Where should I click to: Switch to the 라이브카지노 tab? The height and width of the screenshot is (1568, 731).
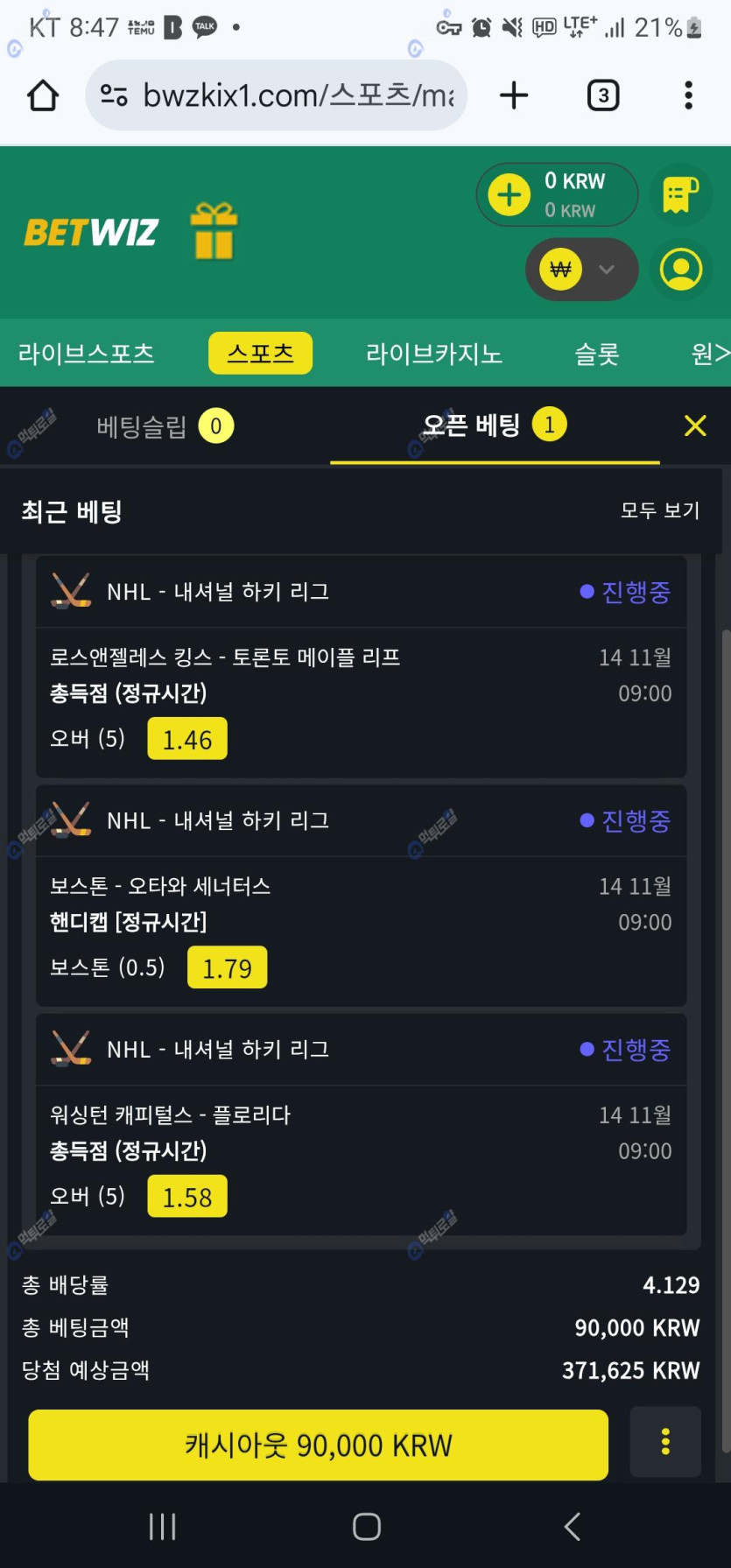point(433,354)
